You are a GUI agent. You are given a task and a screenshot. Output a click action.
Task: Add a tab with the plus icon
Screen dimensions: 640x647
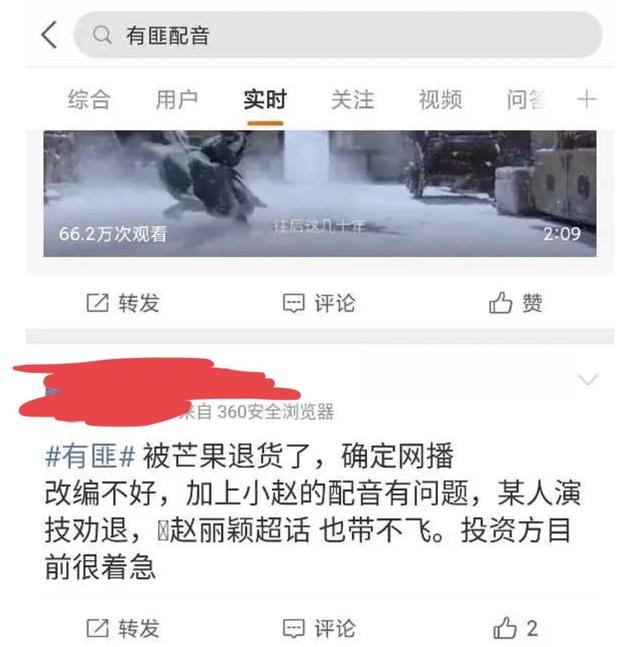point(587,99)
